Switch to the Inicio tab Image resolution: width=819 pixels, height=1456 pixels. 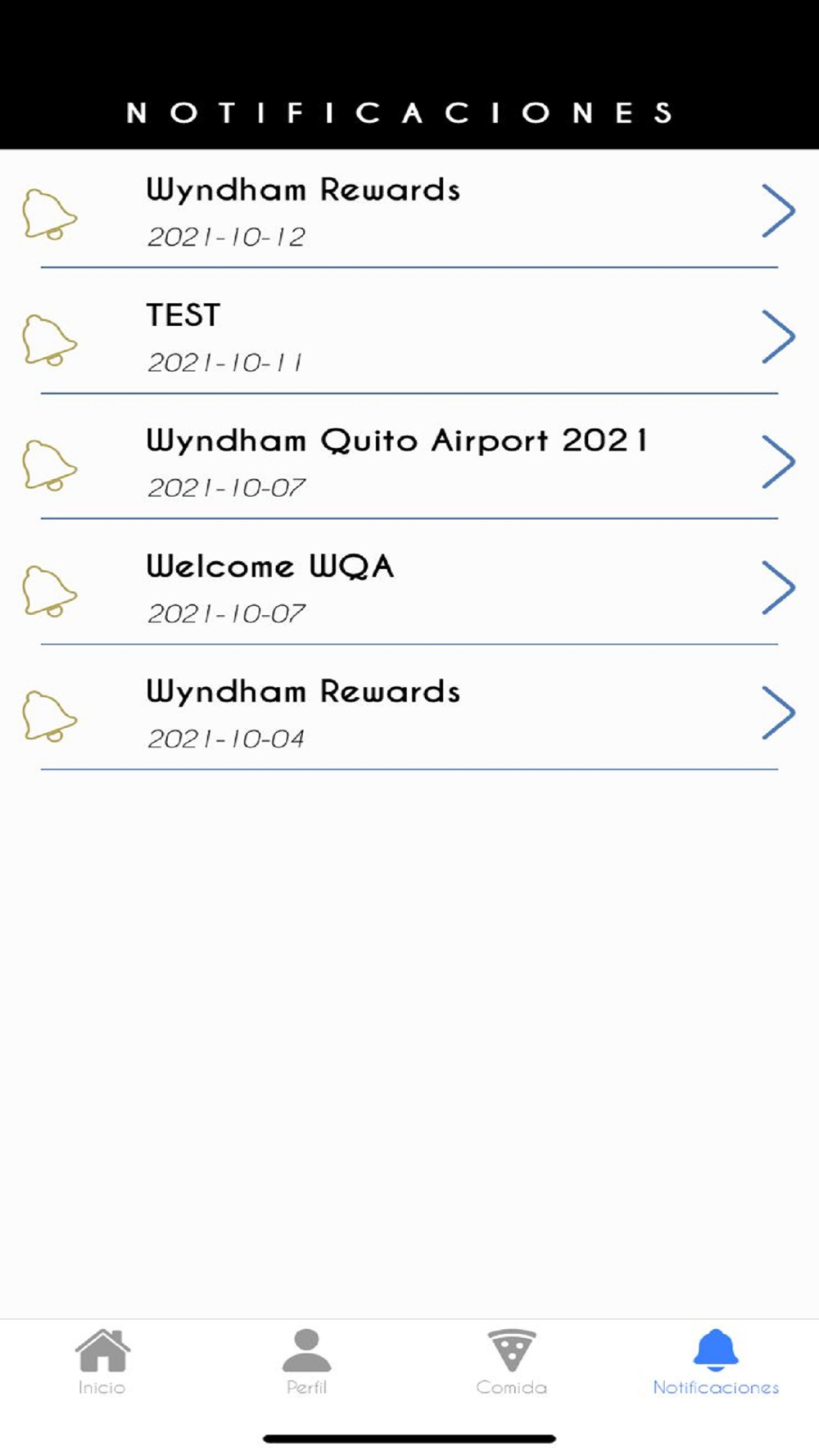102,1363
